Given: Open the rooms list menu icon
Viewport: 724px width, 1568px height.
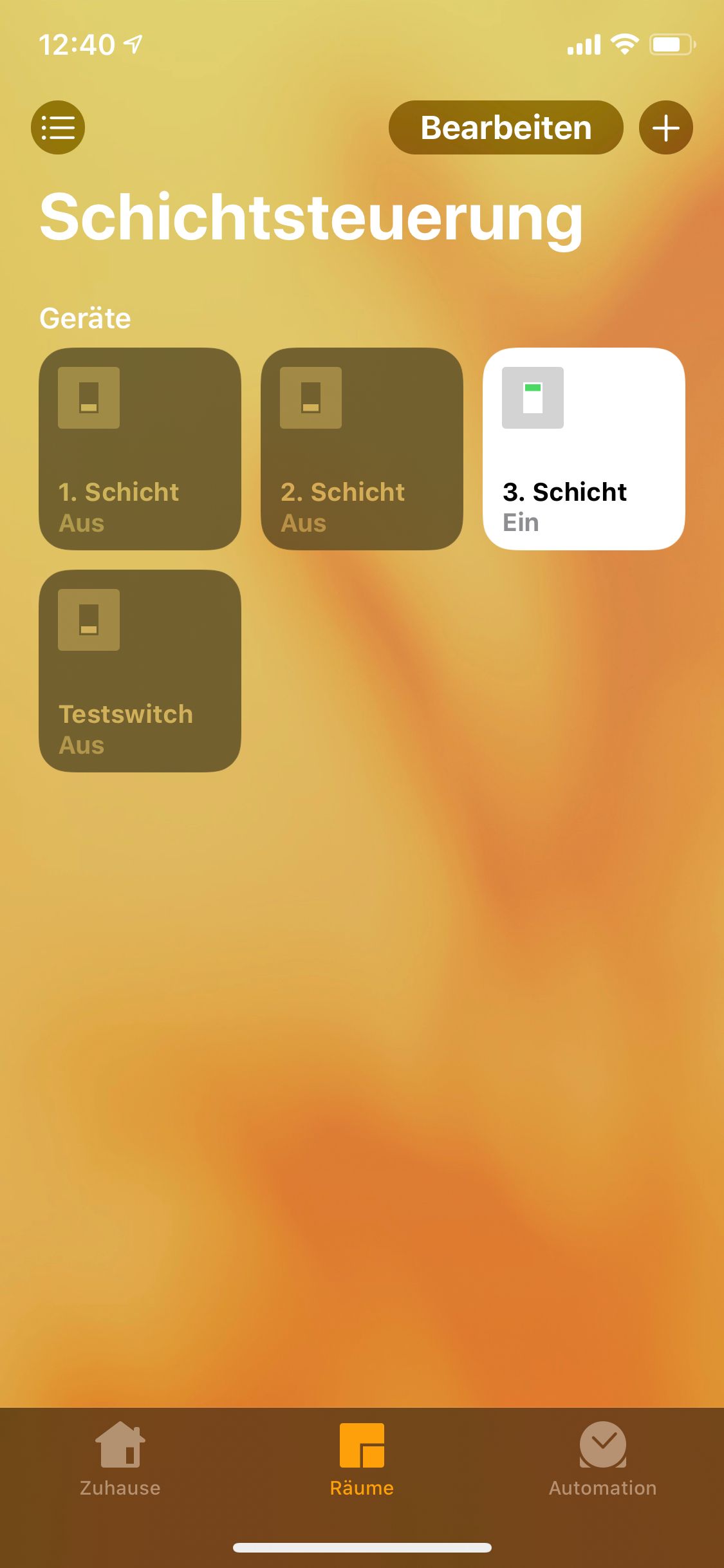Looking at the screenshot, I should coord(58,127).
